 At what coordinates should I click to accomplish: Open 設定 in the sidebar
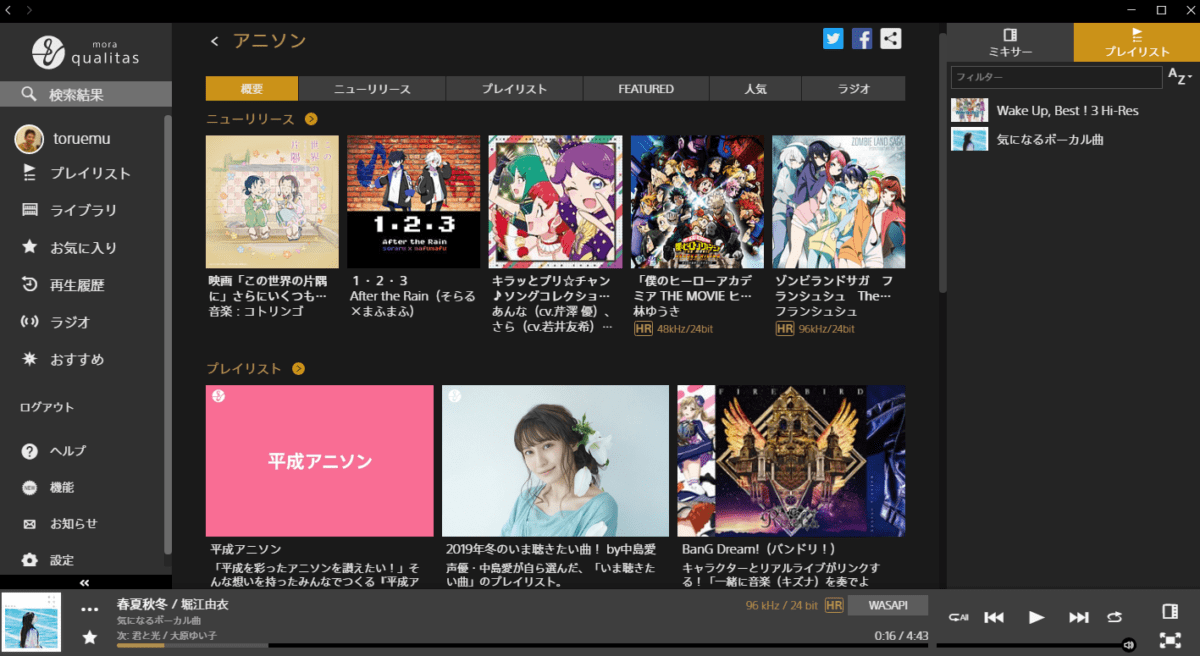tap(61, 560)
